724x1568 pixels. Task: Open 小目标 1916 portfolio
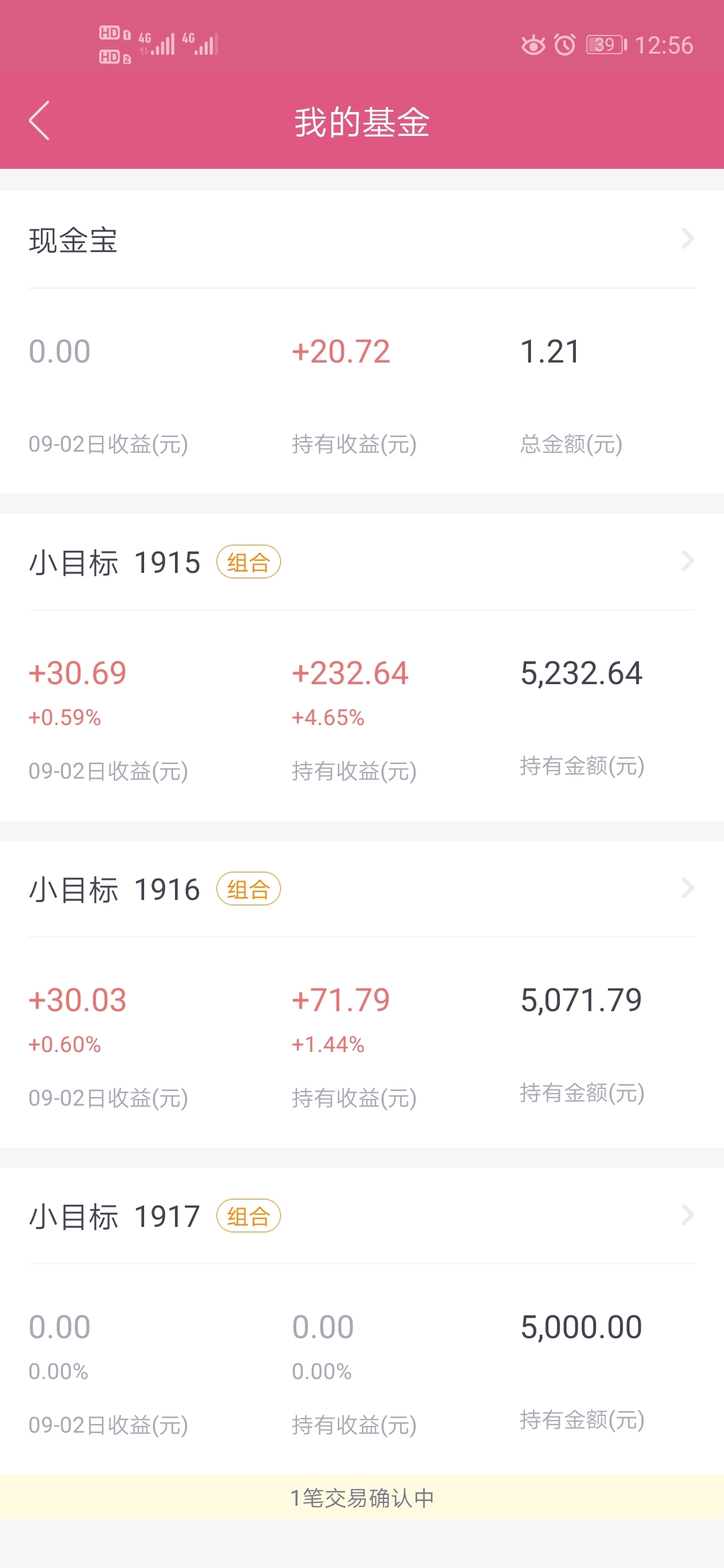pyautogui.click(x=362, y=889)
